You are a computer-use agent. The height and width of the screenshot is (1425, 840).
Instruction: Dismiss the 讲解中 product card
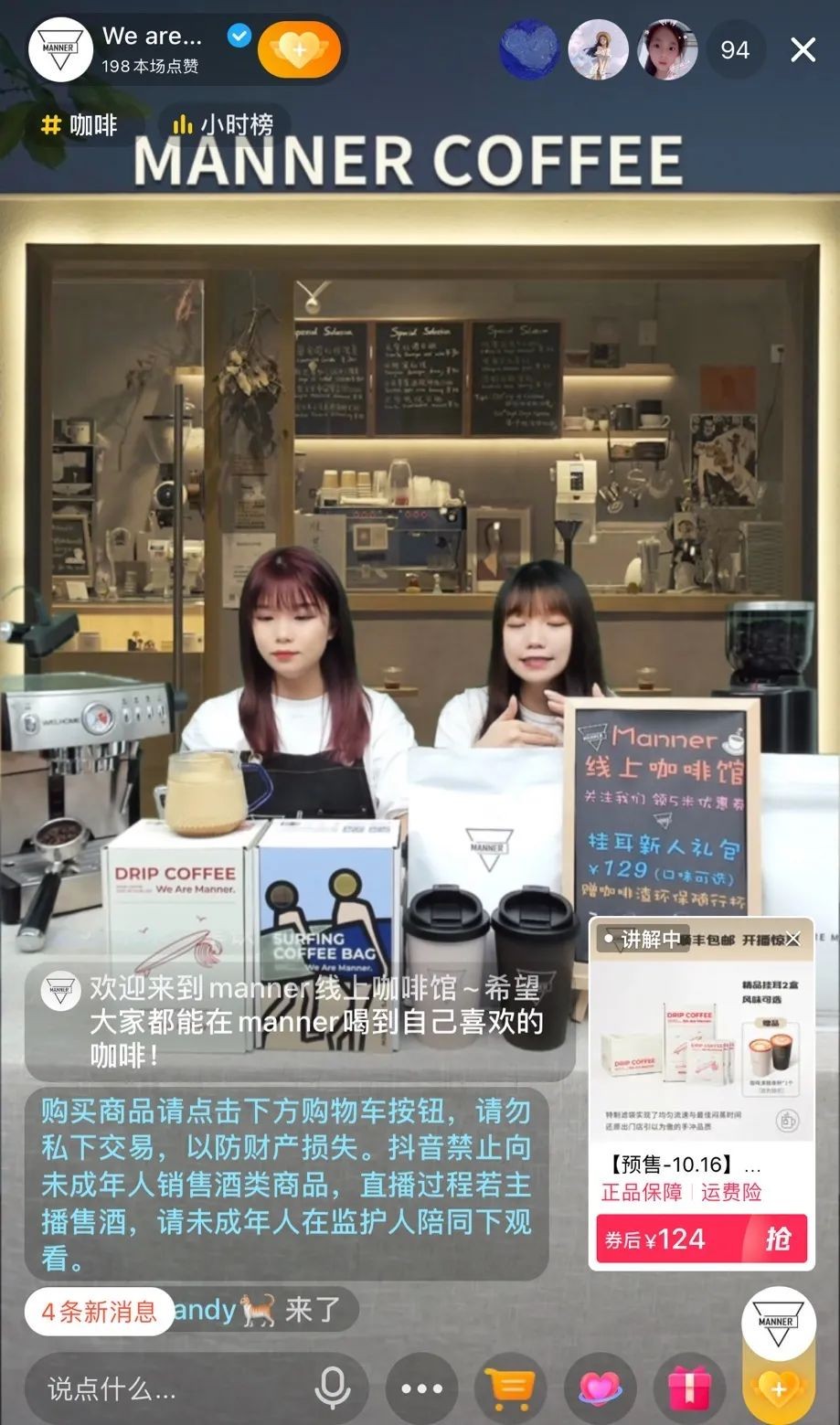[x=792, y=939]
